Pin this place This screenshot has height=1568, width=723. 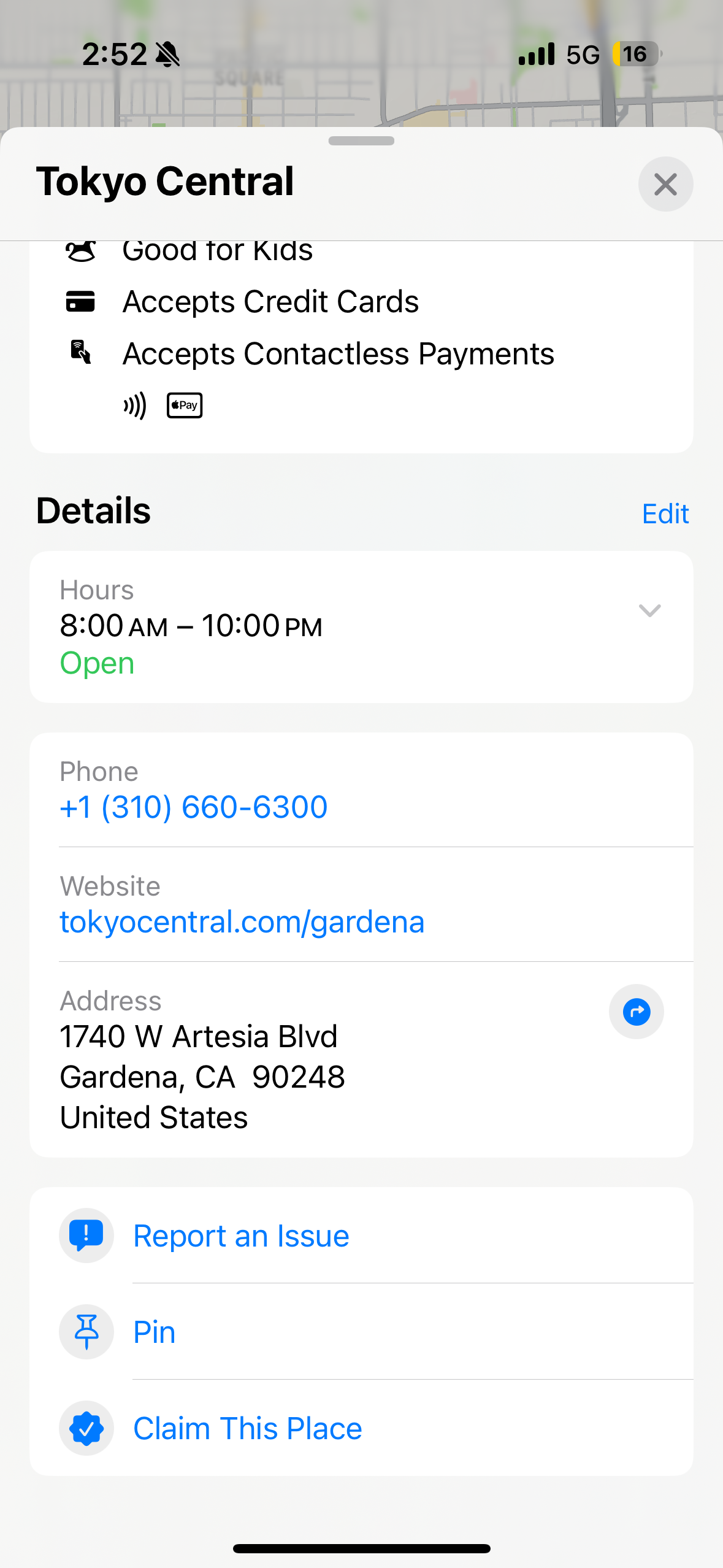click(361, 1332)
